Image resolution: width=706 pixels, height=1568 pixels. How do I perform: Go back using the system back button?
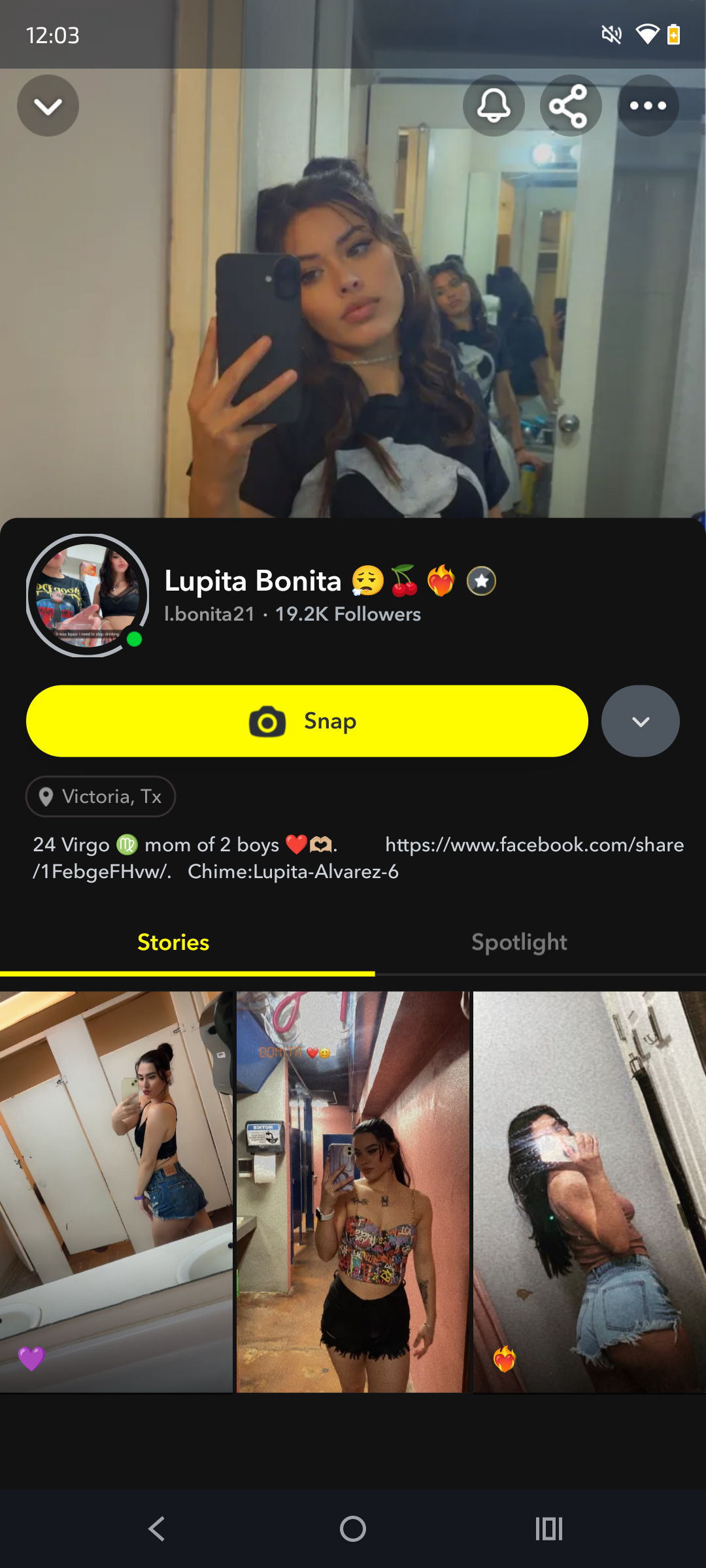156,1529
